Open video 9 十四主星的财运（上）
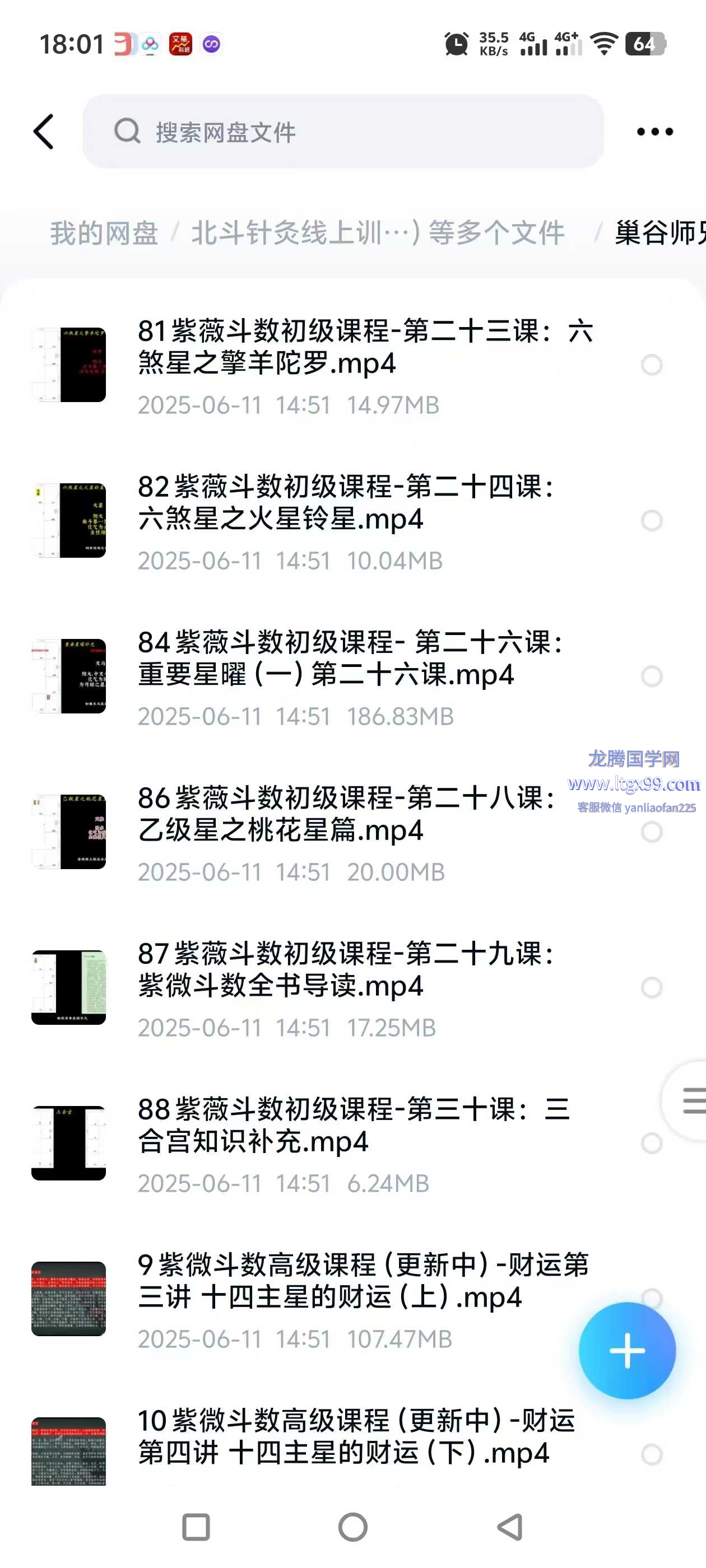The image size is (706, 1568). tap(363, 1281)
